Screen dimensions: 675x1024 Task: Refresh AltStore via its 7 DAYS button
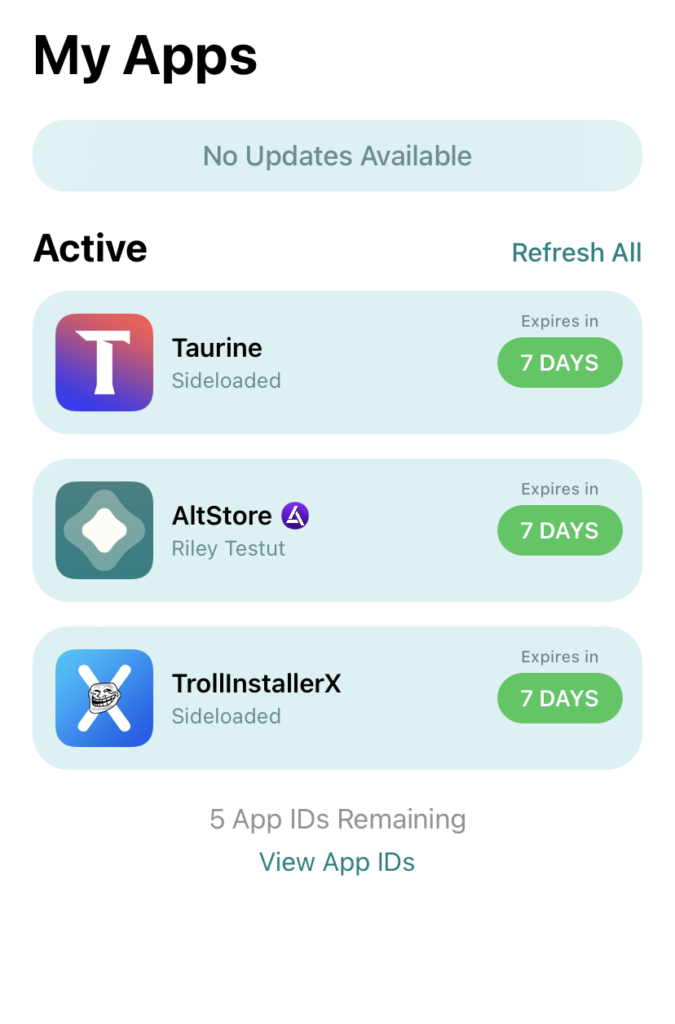tap(559, 531)
